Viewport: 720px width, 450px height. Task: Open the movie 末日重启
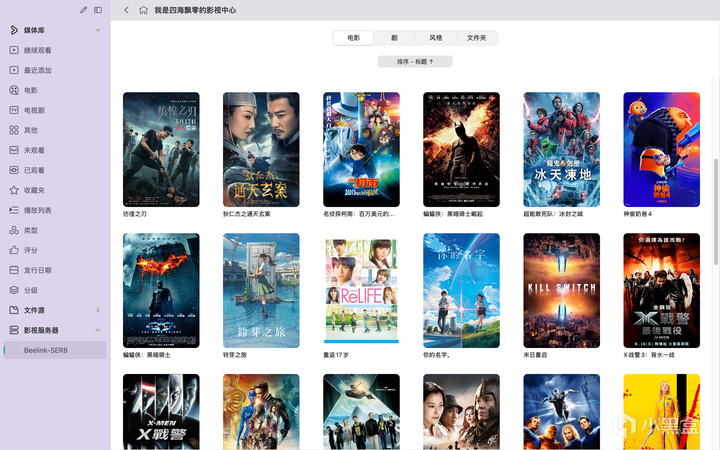tap(562, 291)
